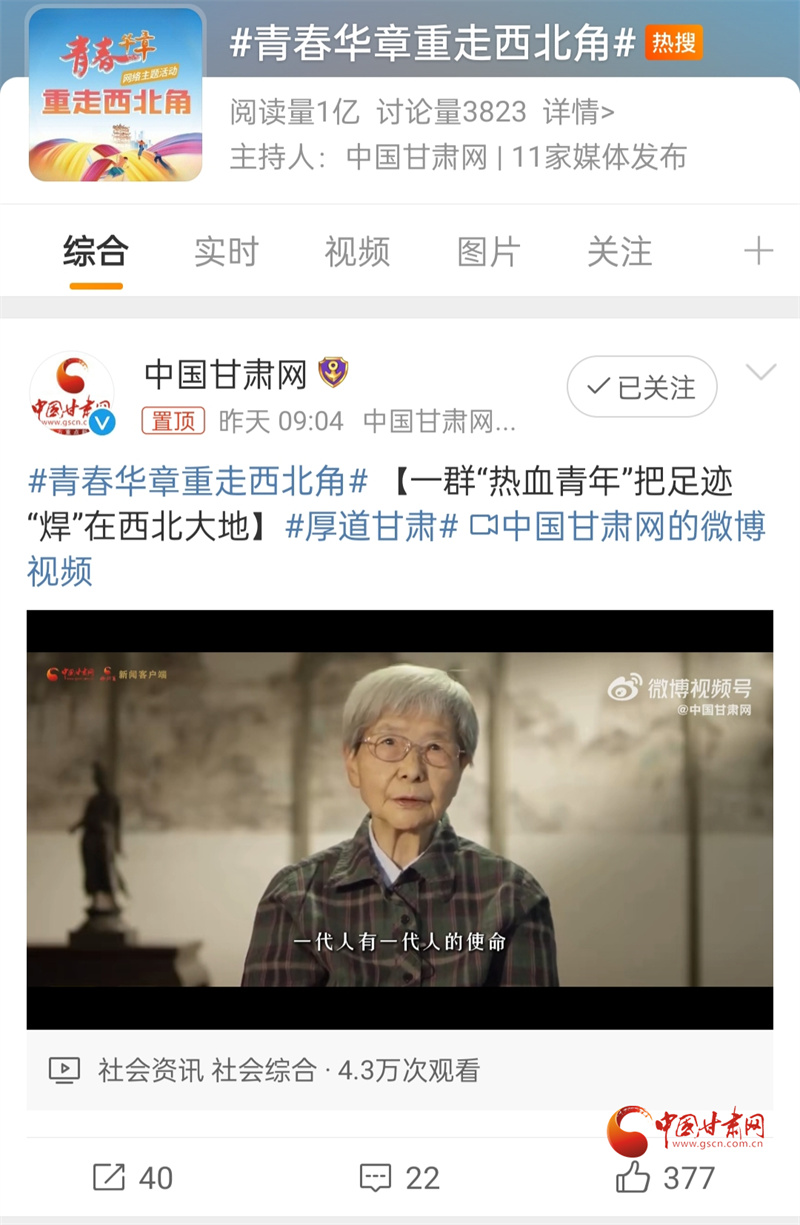Screen dimensions: 800x1225
Task: Switch to the 视频 tab
Action: (x=357, y=252)
